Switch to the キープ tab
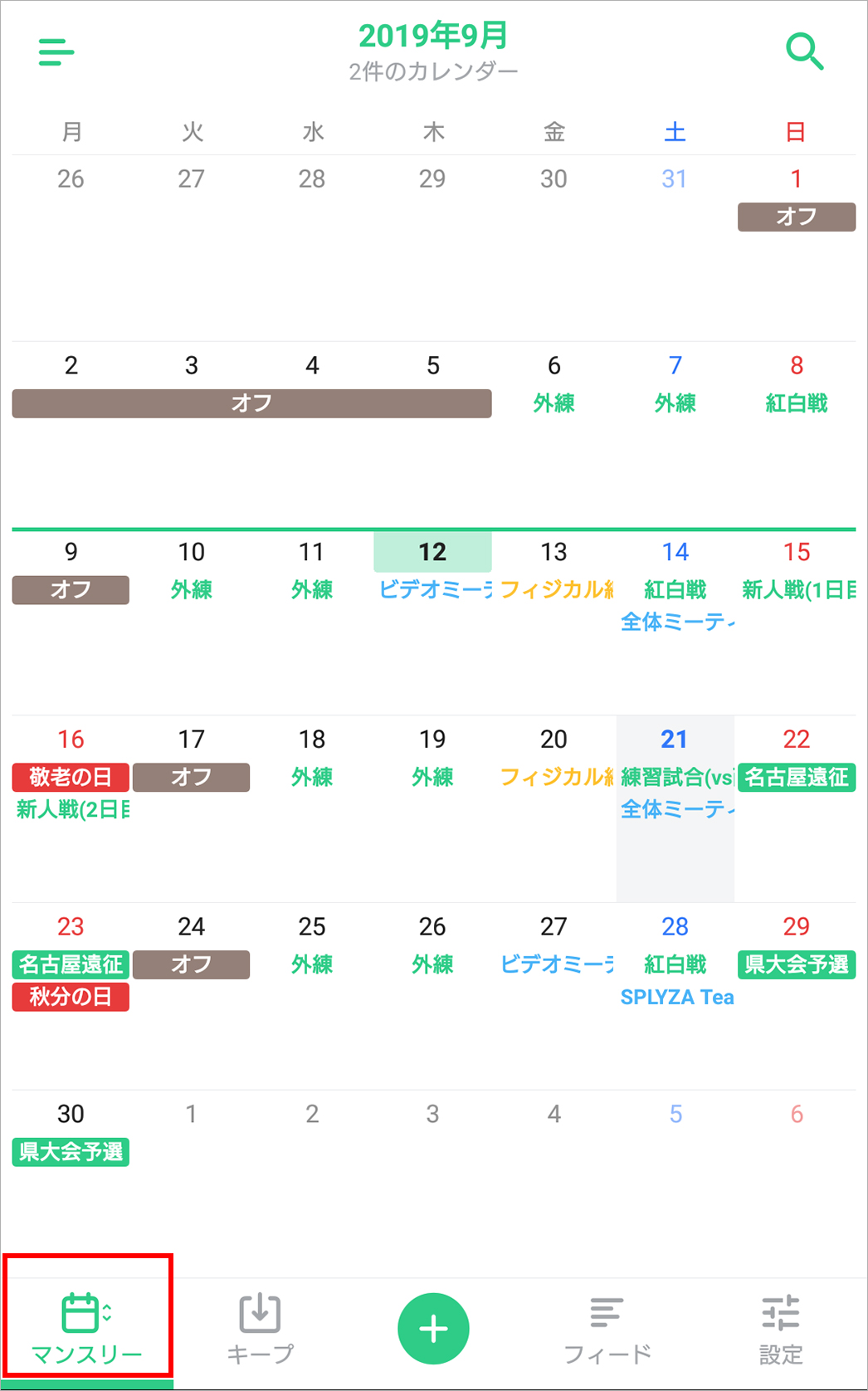This screenshot has height=1391, width=868. click(x=260, y=1330)
